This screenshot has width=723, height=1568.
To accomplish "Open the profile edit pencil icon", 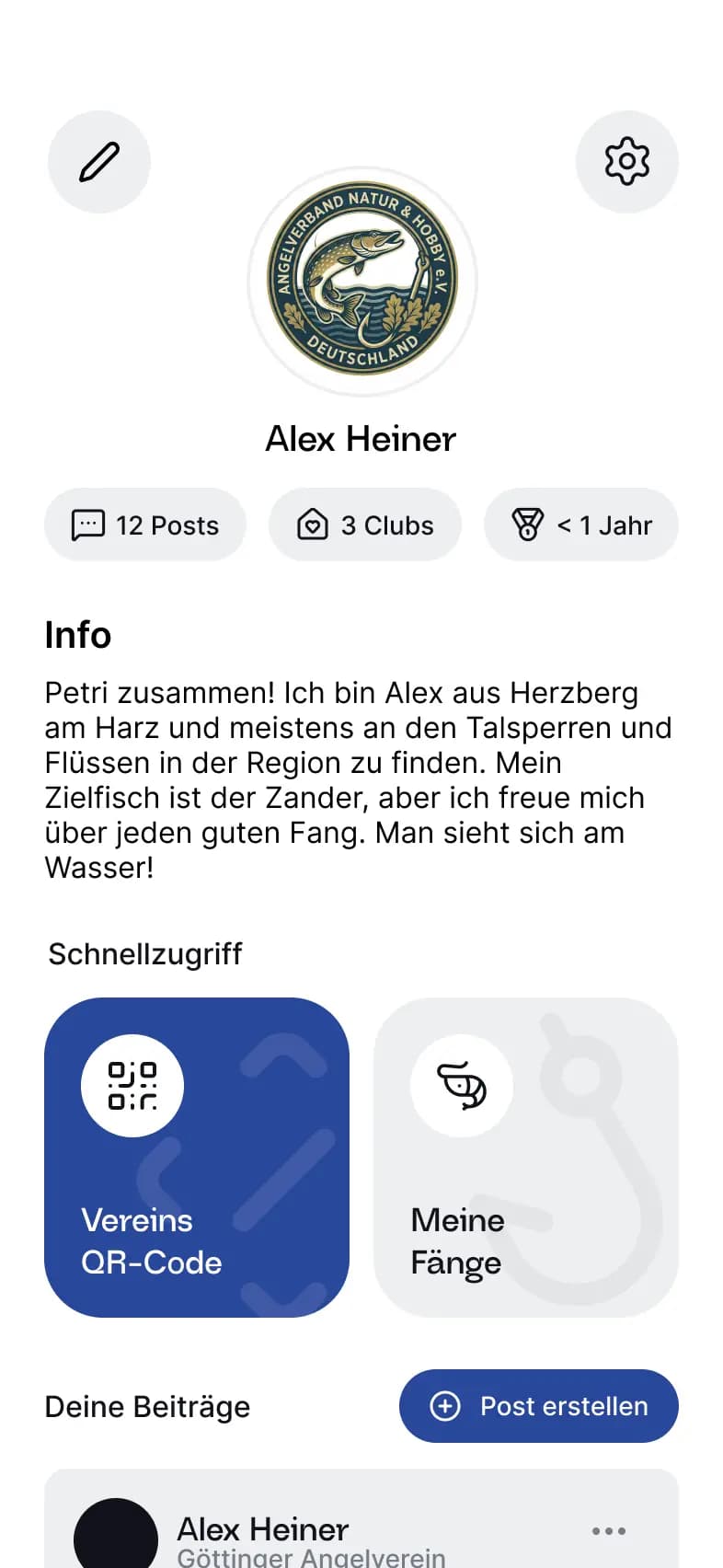I will pyautogui.click(x=98, y=161).
